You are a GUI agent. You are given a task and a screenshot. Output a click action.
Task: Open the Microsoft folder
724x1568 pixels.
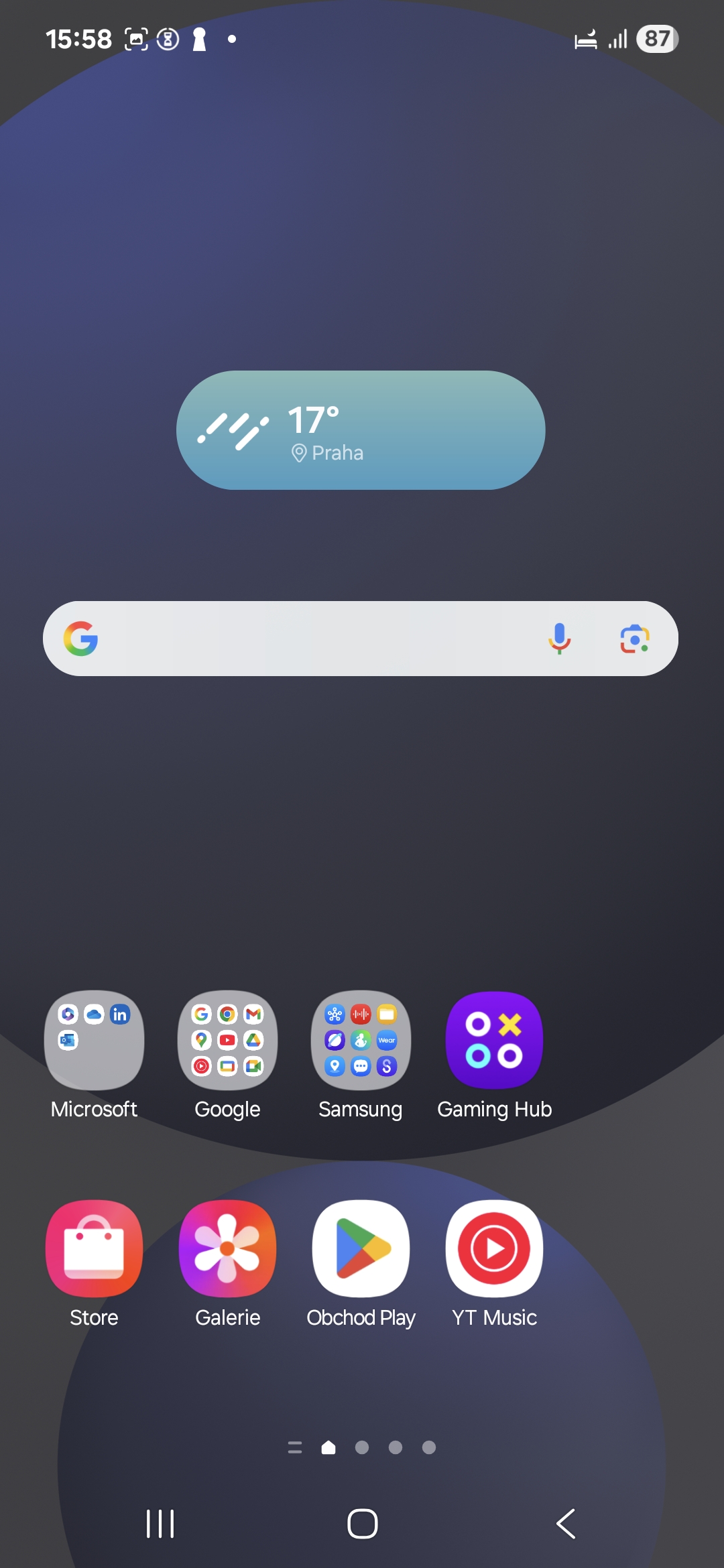tap(94, 1040)
